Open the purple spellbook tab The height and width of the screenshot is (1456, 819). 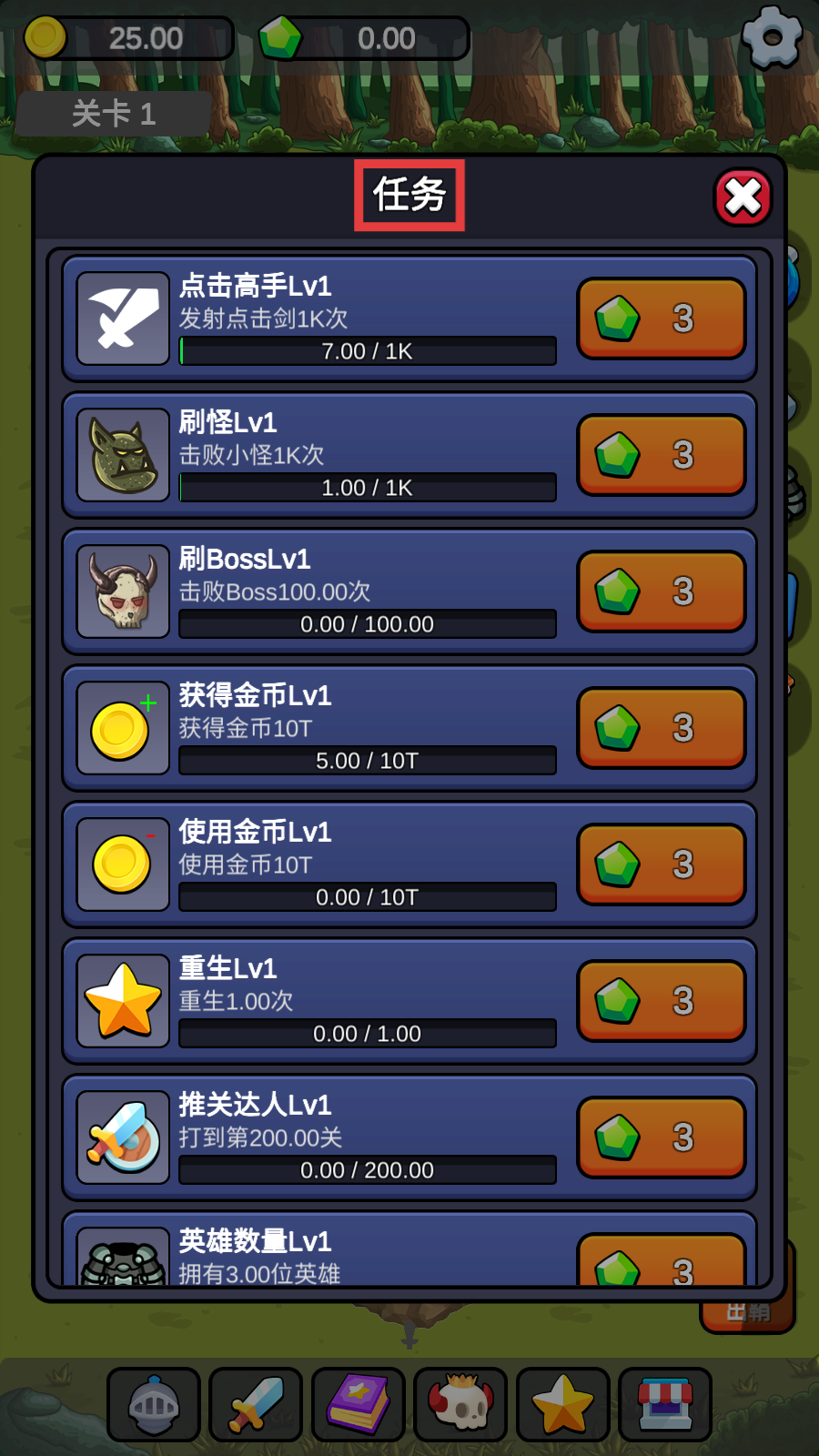(x=359, y=1405)
